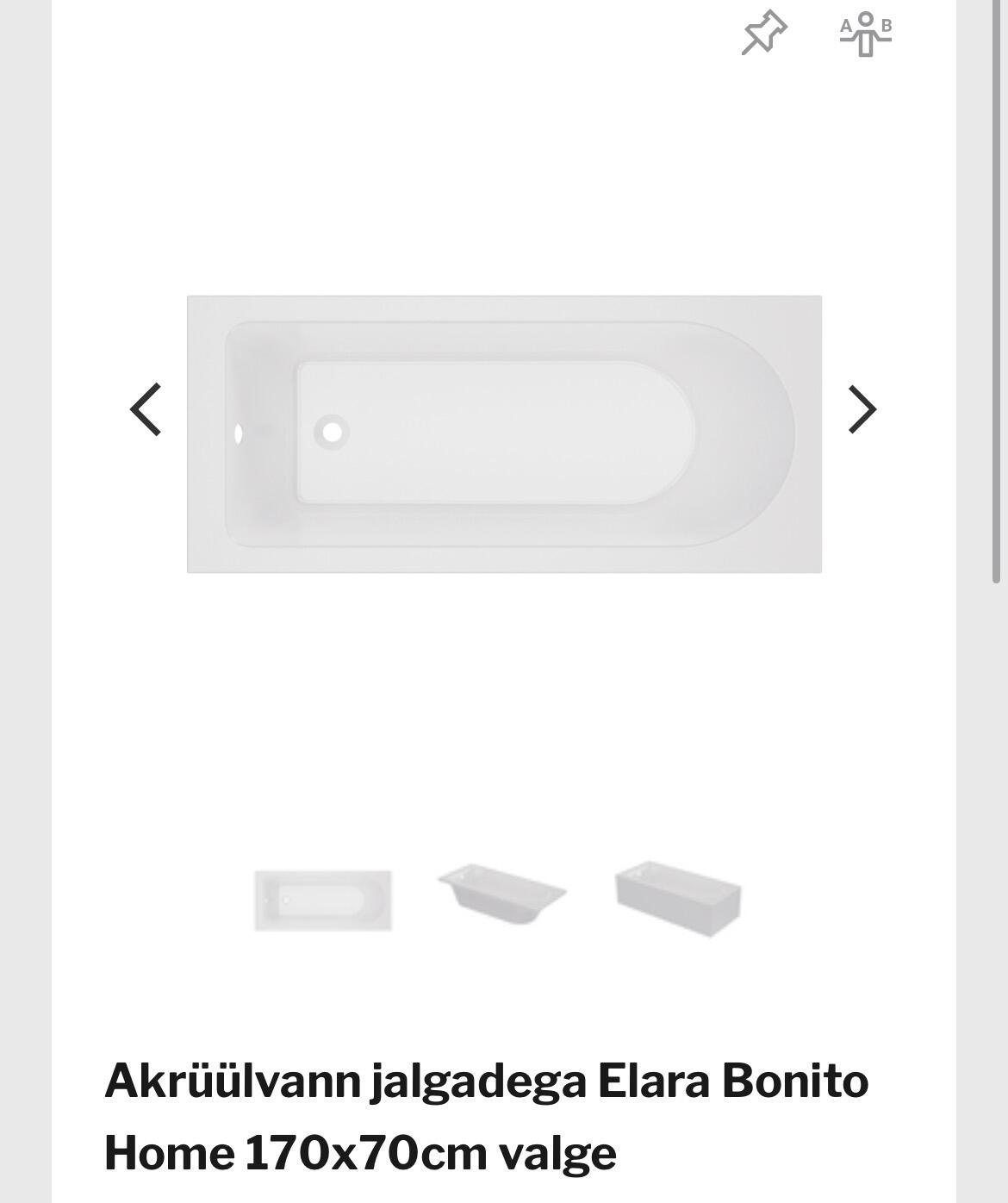Open the main bathtub top-view image
This screenshot has width=1008, height=1203.
coord(504,433)
